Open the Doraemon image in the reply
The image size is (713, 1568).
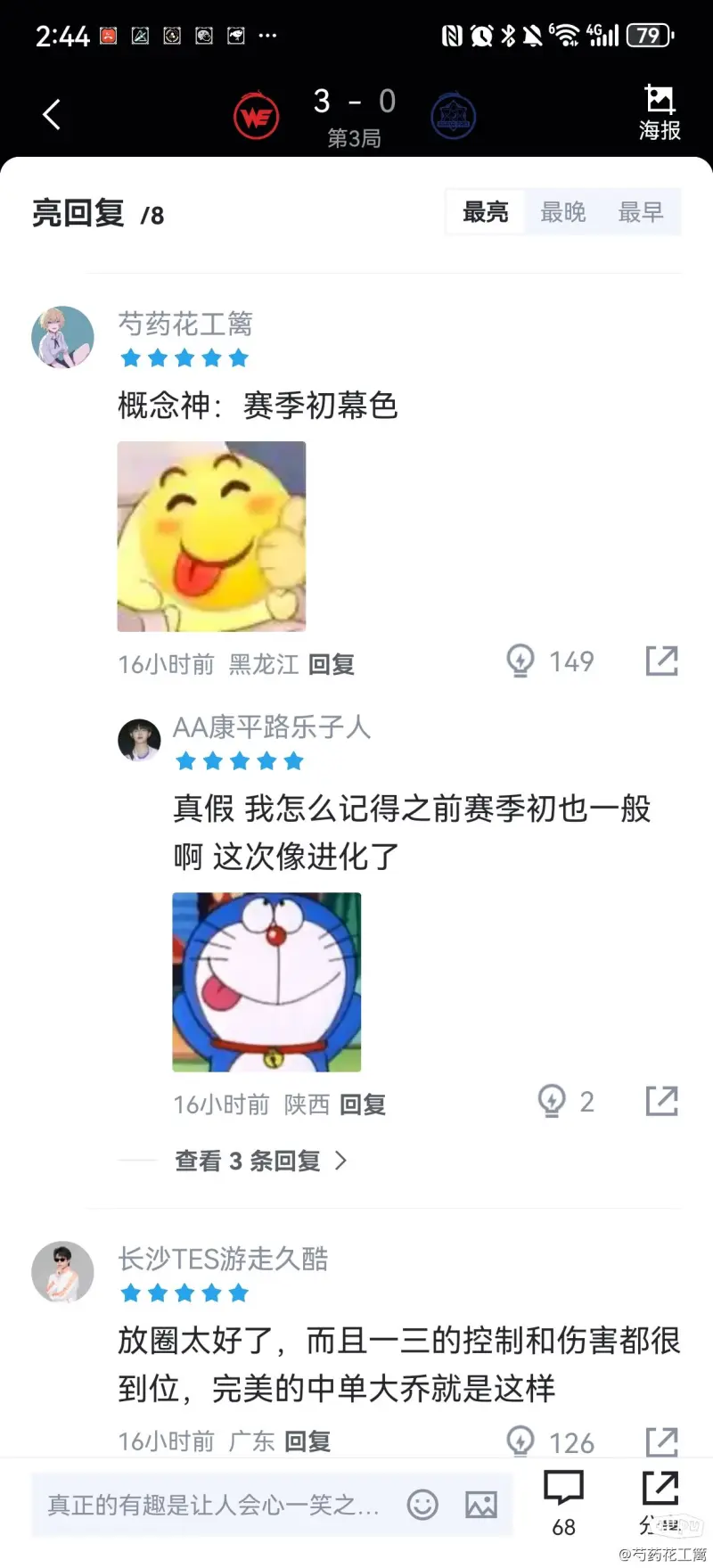point(266,981)
